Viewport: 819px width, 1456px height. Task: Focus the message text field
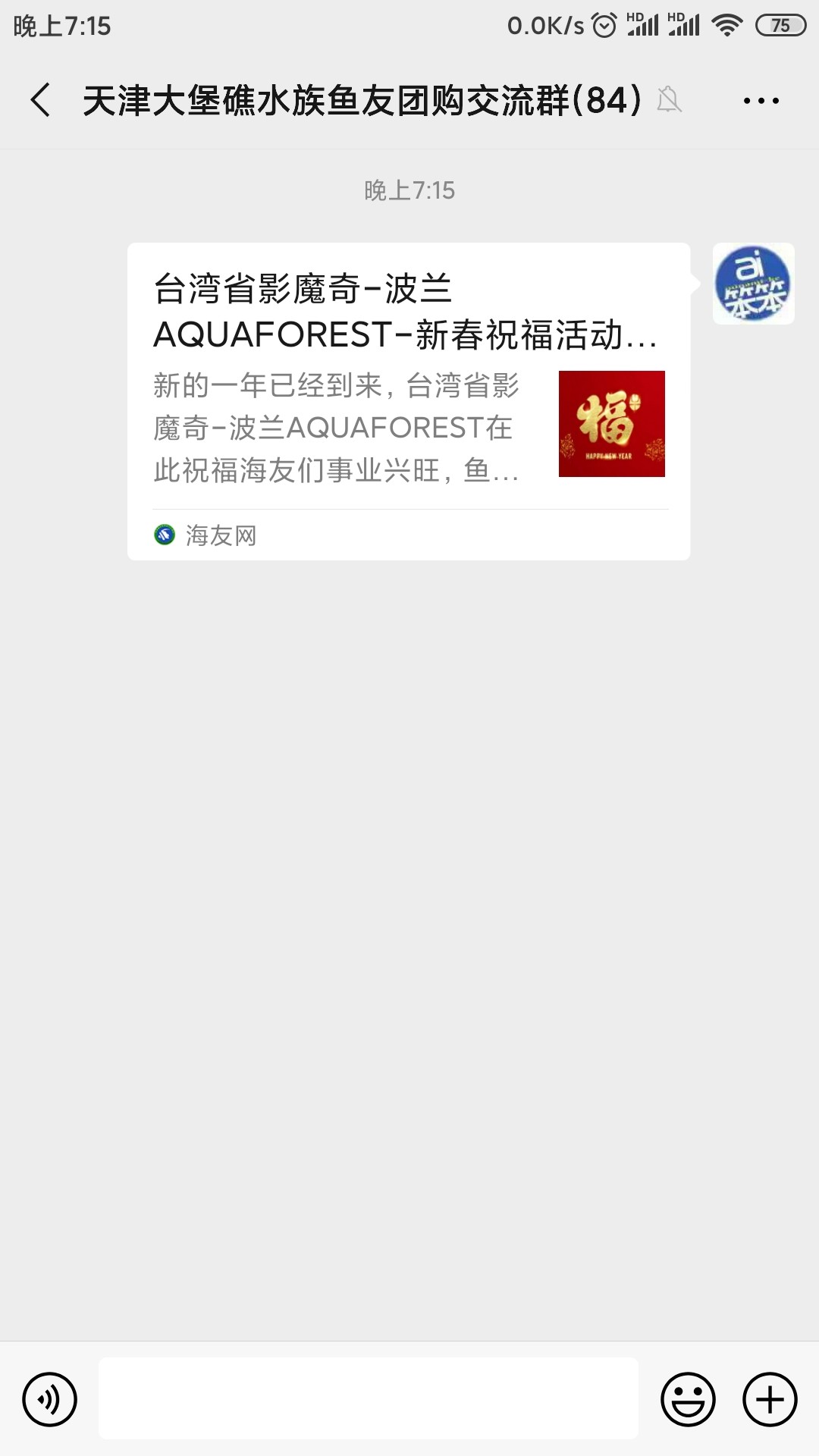coord(369,1399)
